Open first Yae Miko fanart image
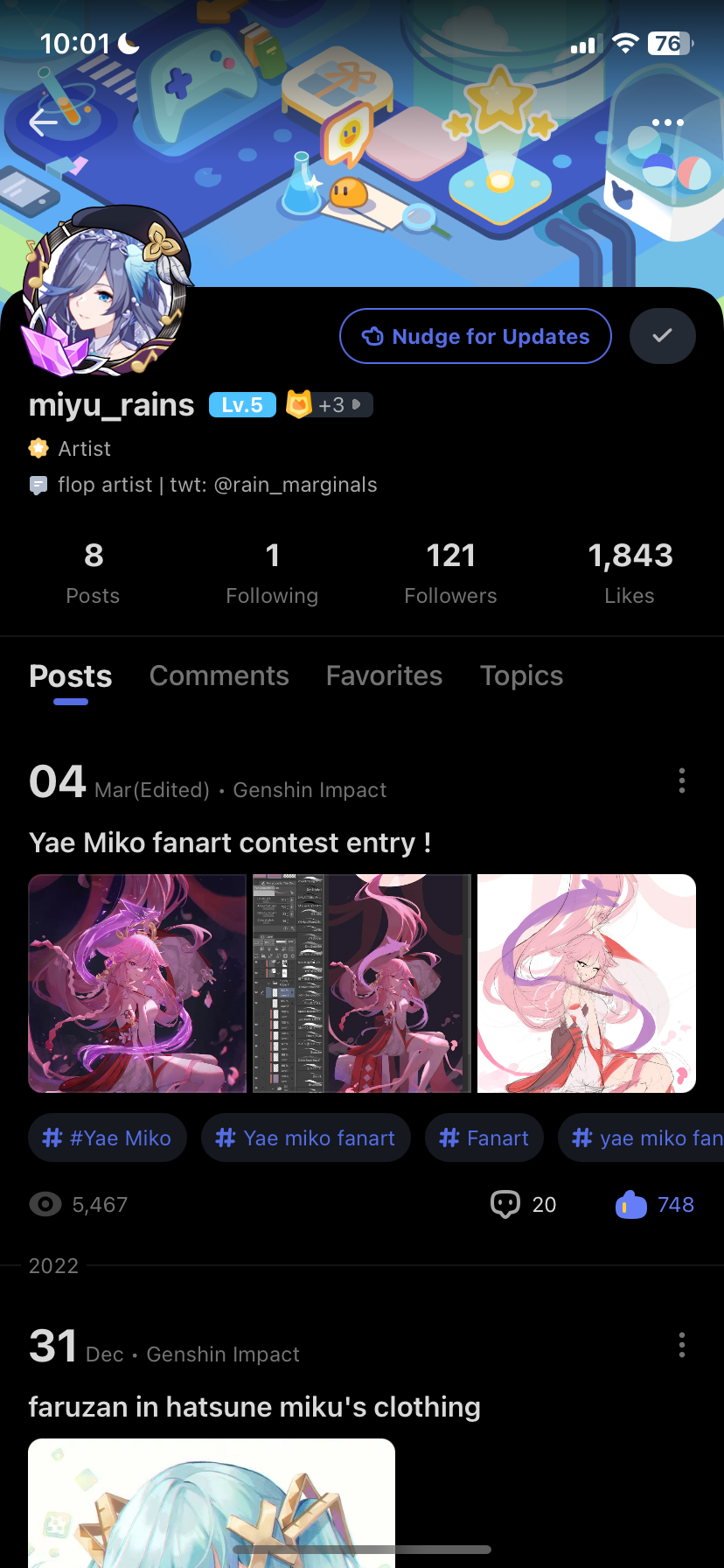 coord(137,983)
